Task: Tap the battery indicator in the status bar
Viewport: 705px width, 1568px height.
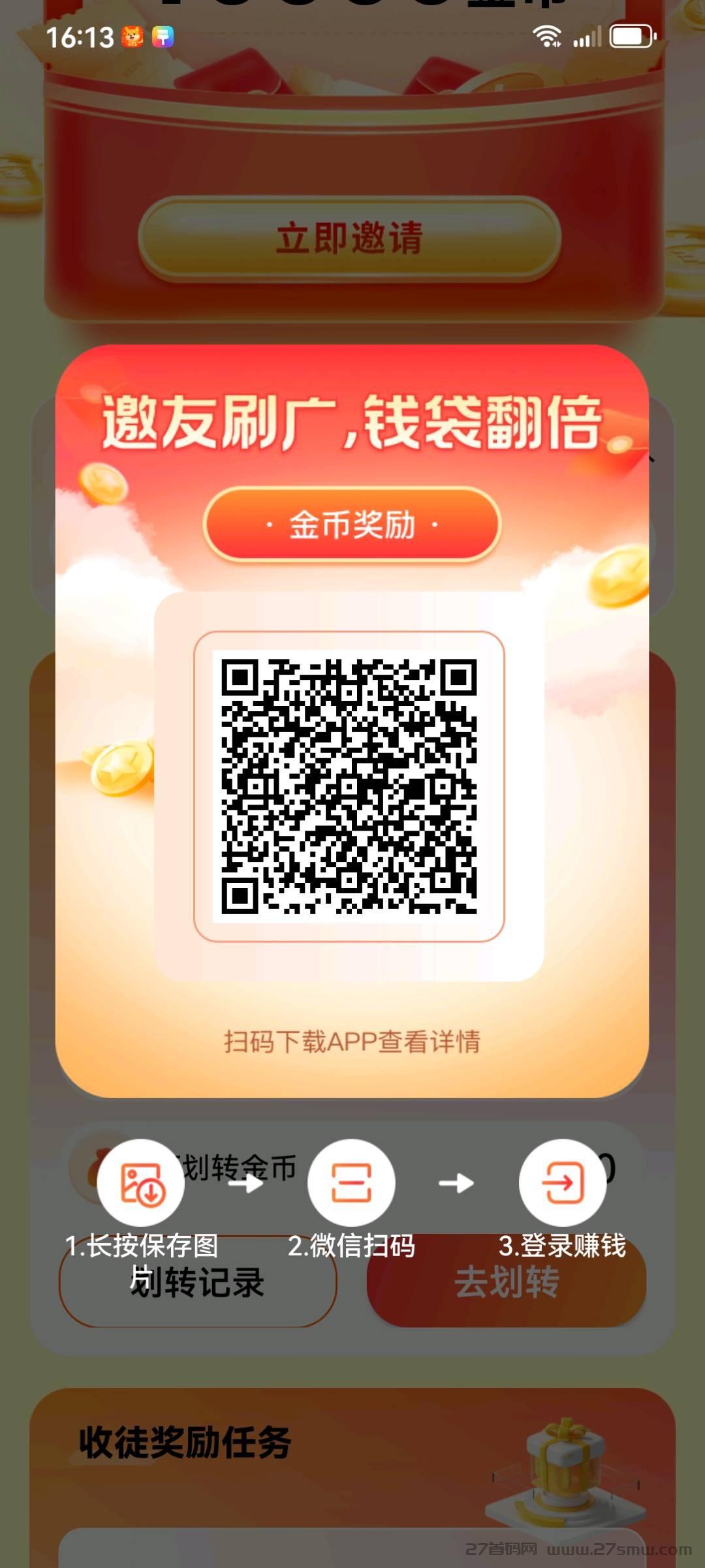Action: click(x=630, y=37)
